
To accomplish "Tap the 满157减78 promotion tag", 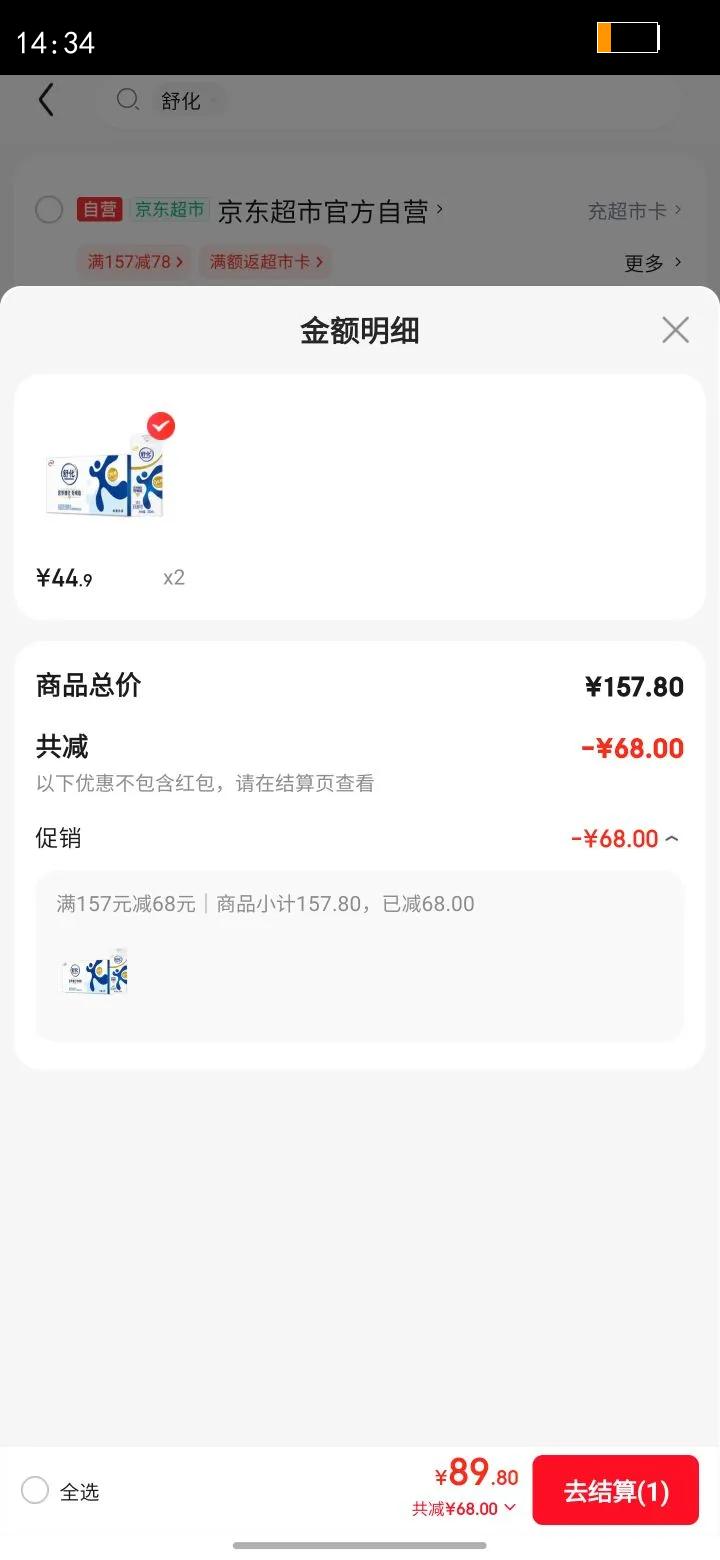I will [134, 261].
